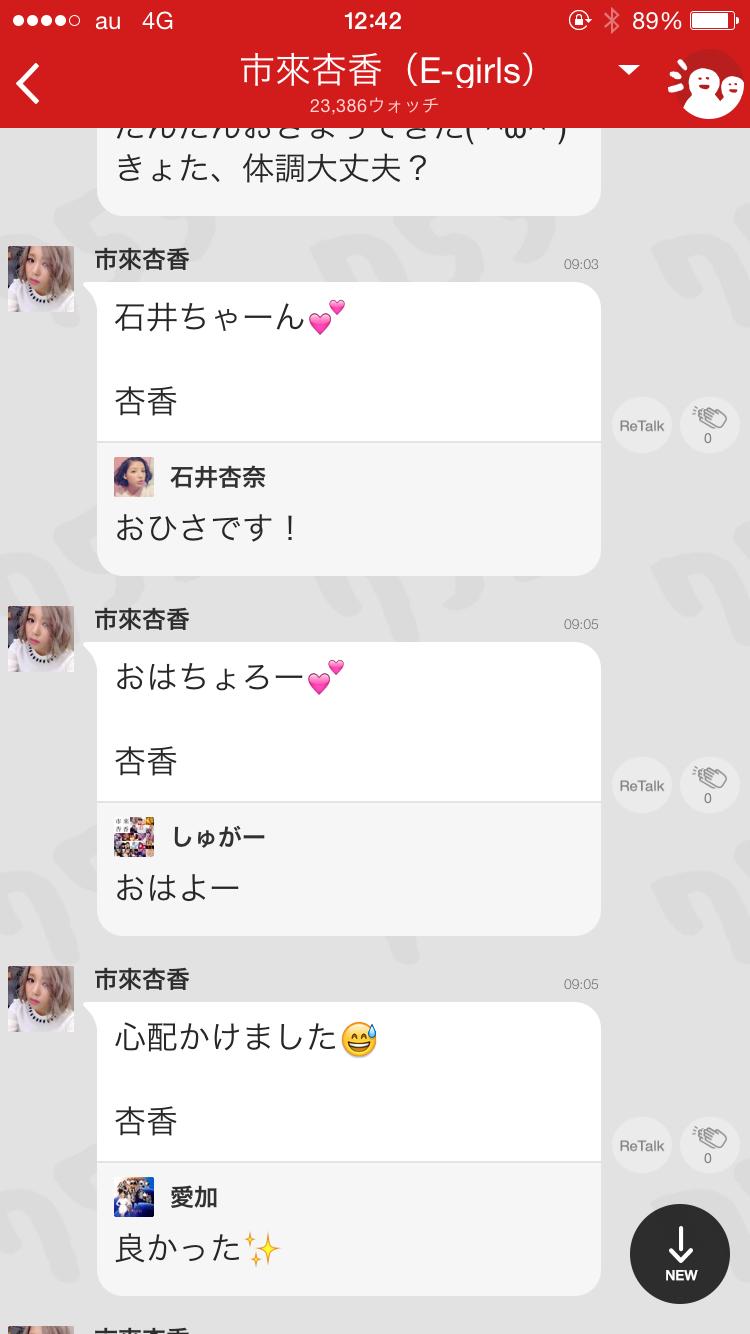Viewport: 750px width, 1334px height.
Task: Tap the back arrow to leave the timeline
Action: [25, 84]
